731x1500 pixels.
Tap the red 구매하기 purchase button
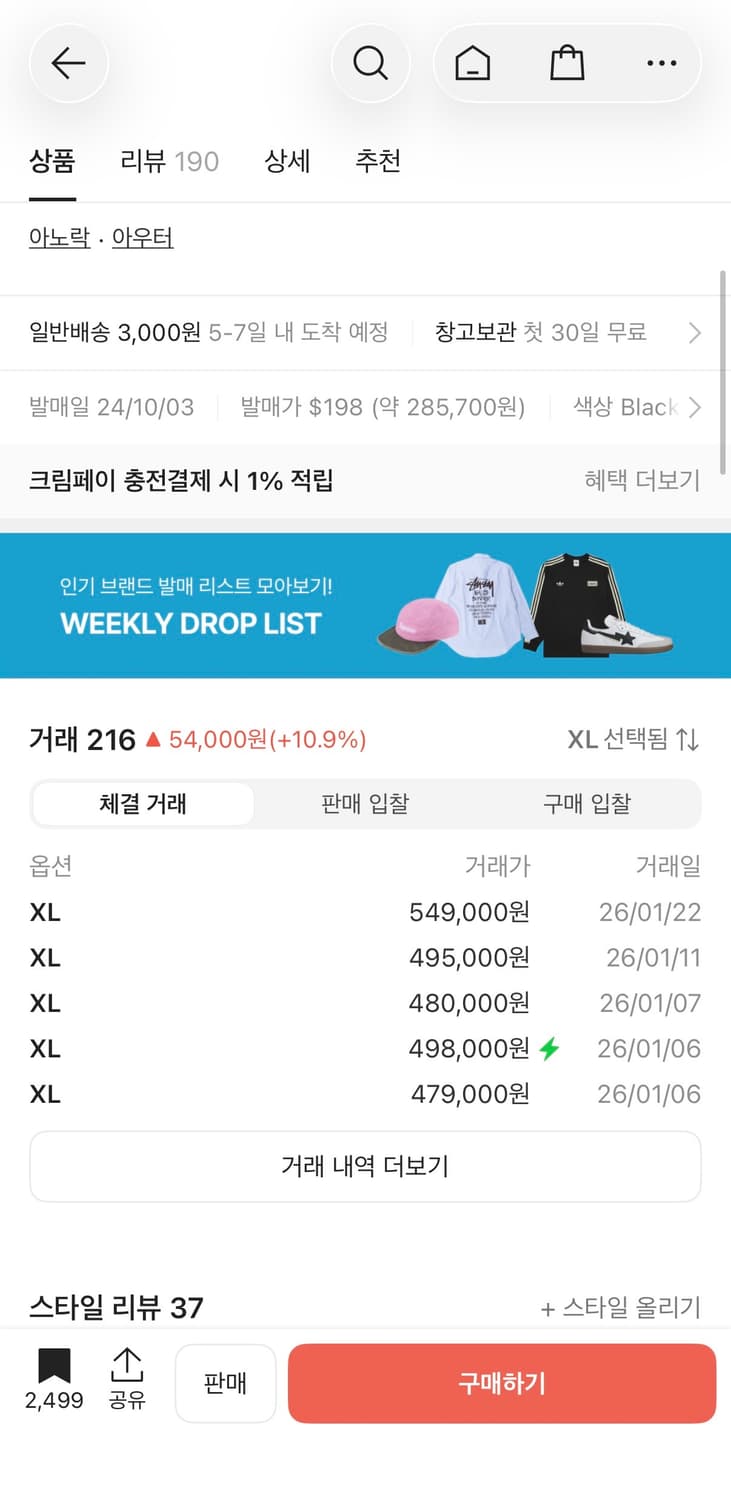[x=501, y=1383]
